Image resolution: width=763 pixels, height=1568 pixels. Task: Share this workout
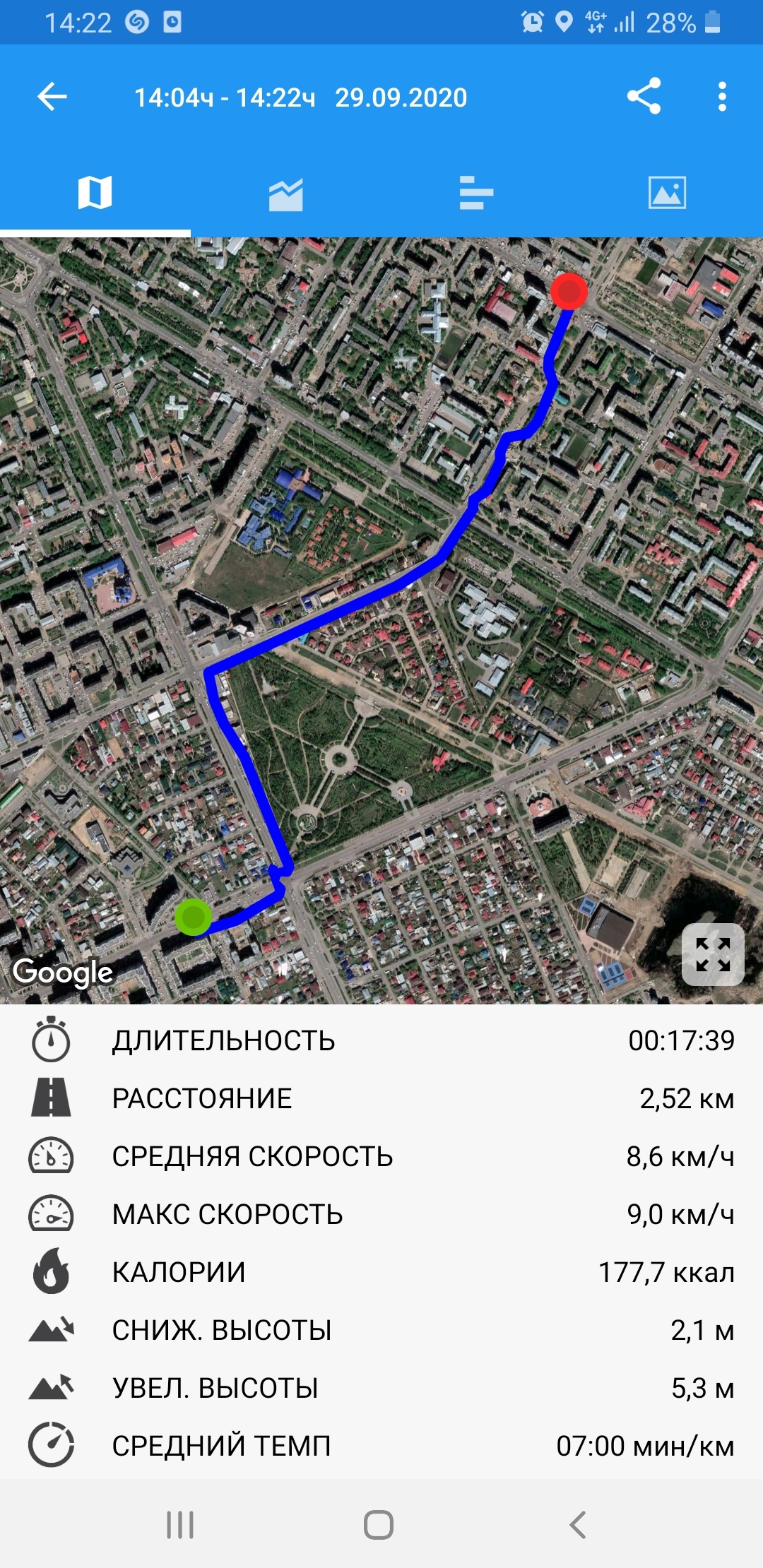point(644,96)
